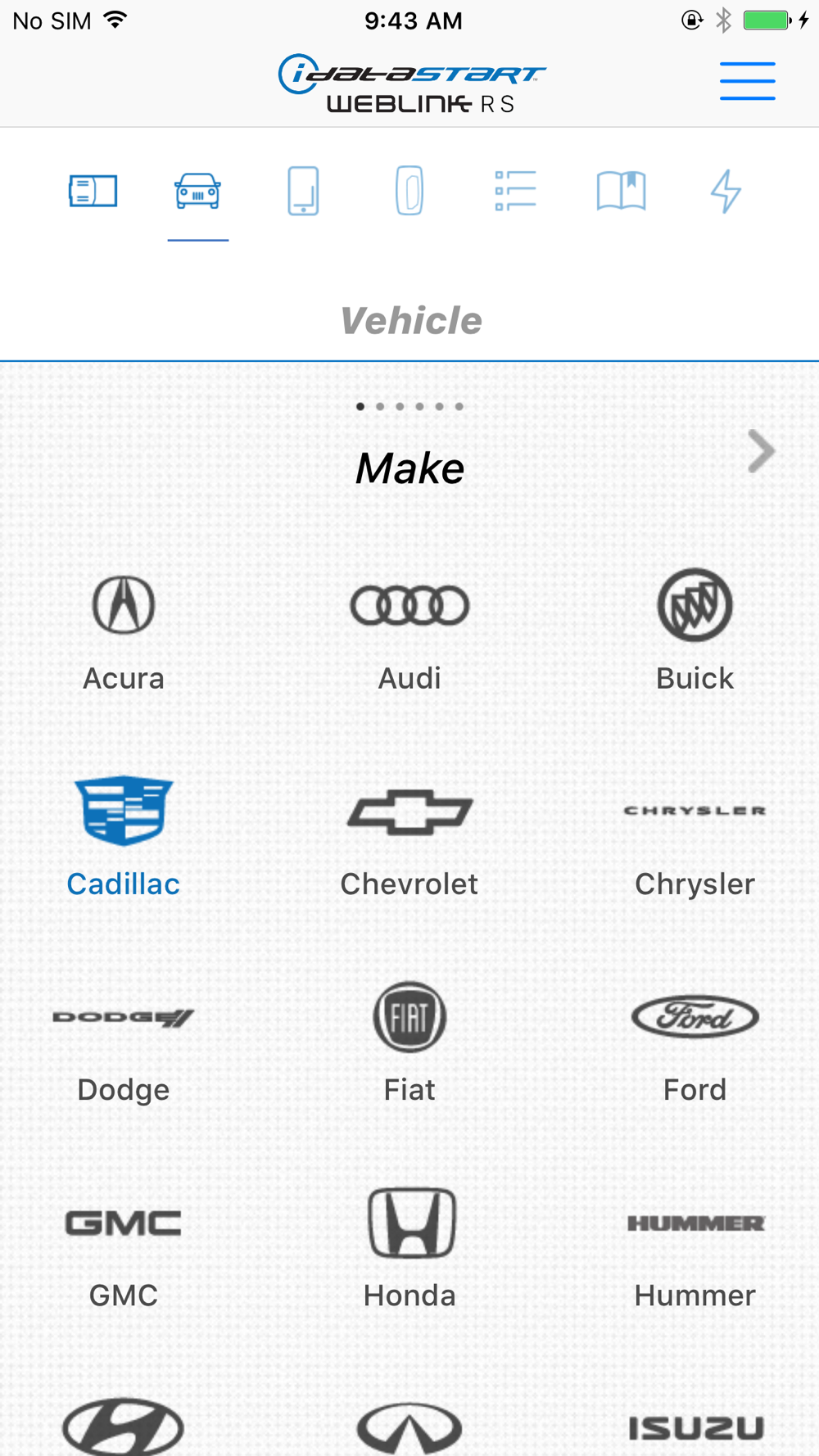Open the guide book tab
The image size is (819, 1456).
(x=622, y=191)
